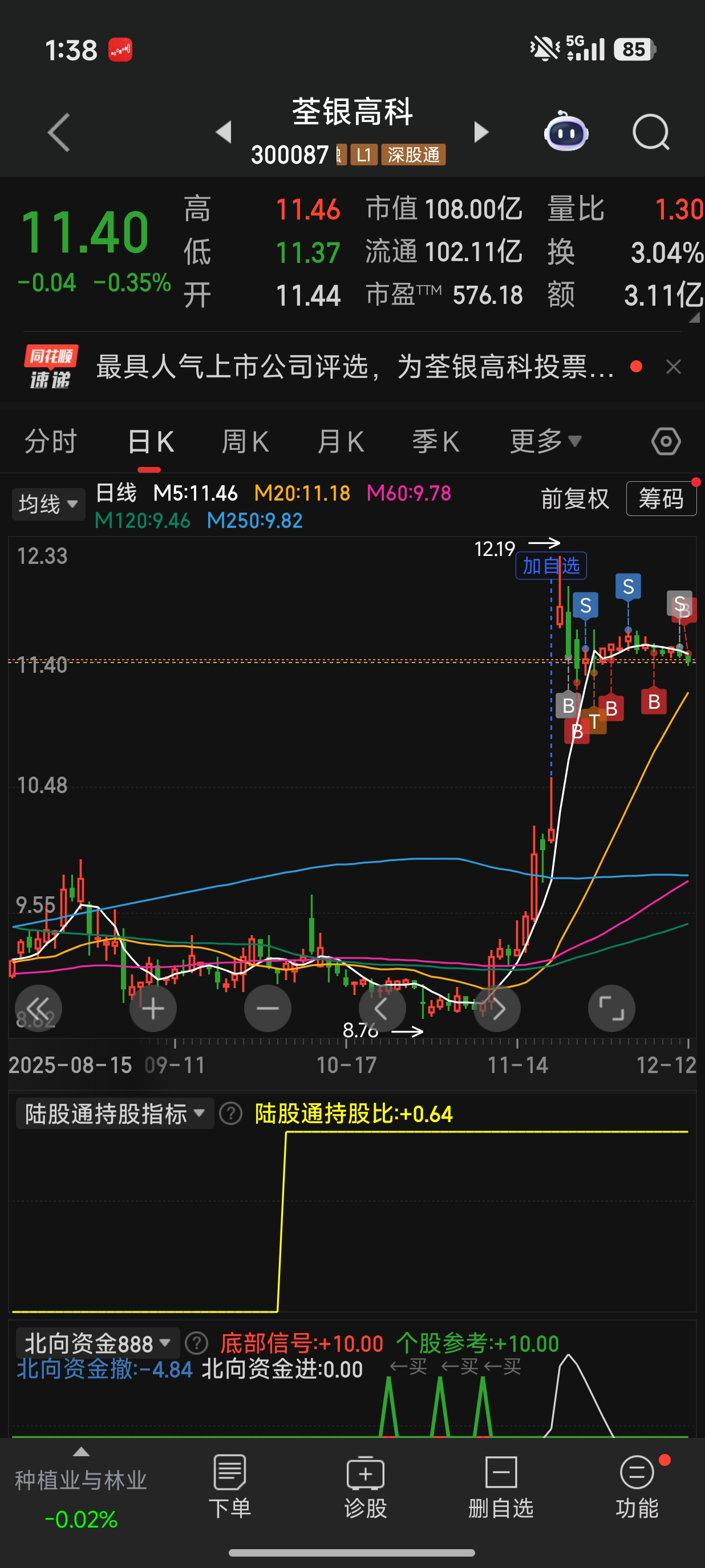The height and width of the screenshot is (1568, 705).
Task: Zoom in the K-line chart with plus
Action: pyautogui.click(x=153, y=1009)
